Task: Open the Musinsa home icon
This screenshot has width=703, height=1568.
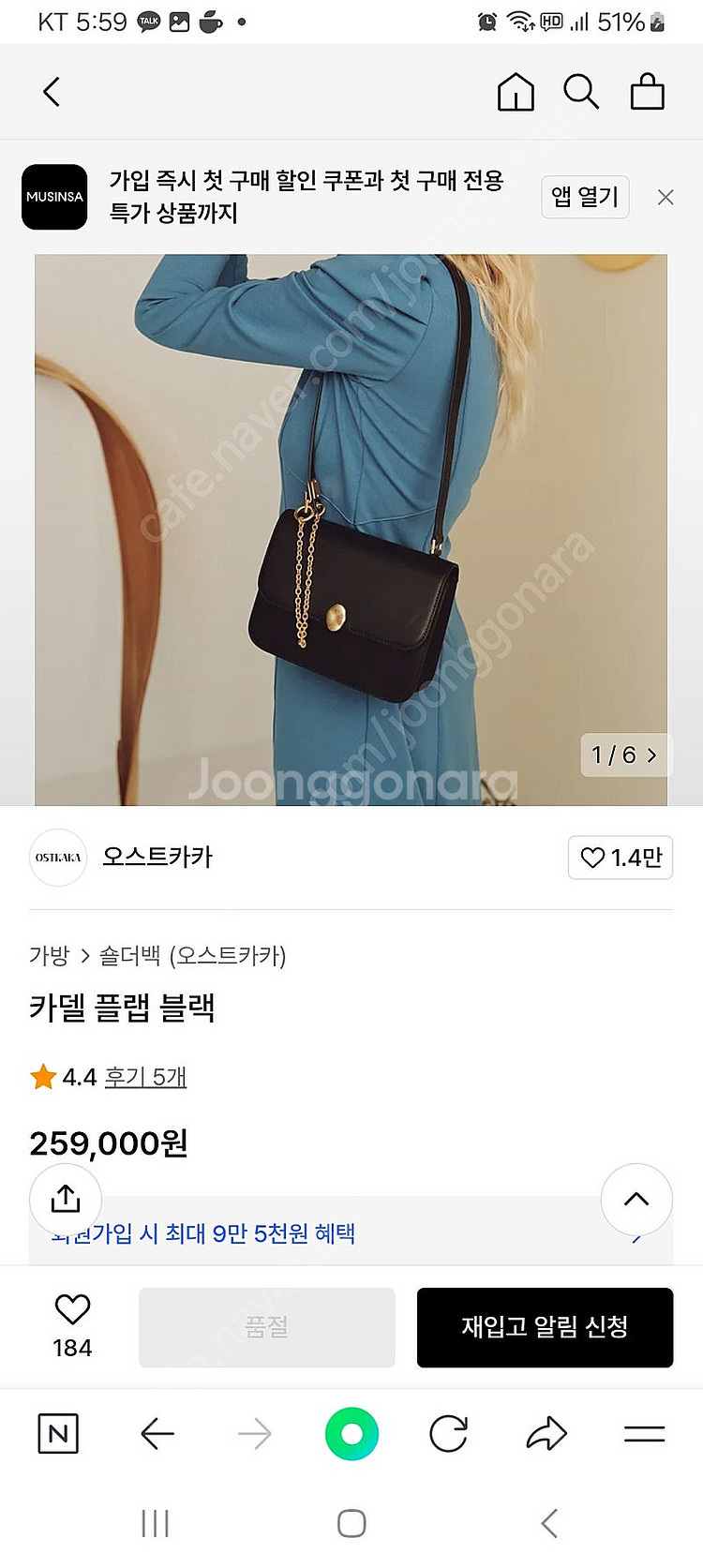Action: [x=516, y=92]
